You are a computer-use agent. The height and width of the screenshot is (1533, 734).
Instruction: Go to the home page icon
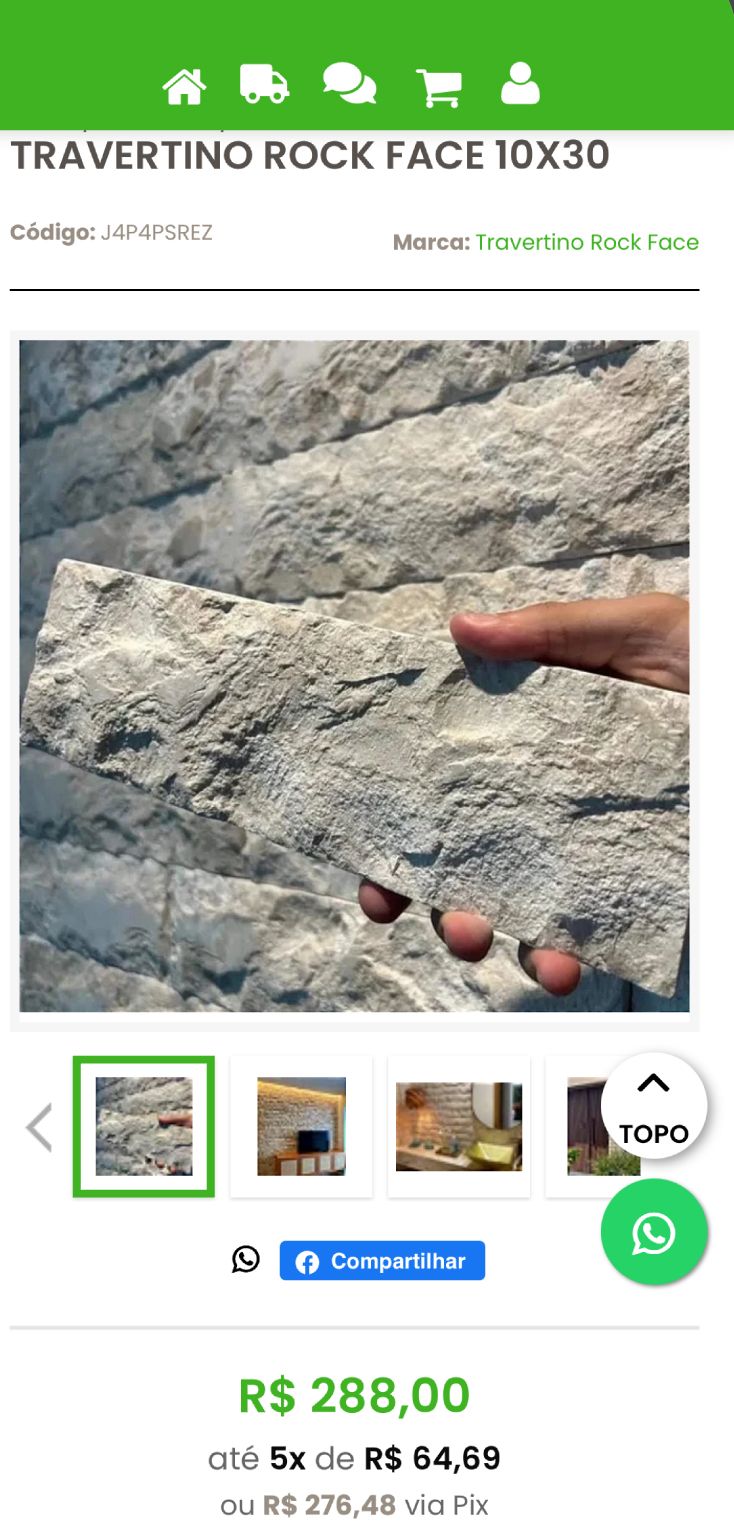click(x=184, y=86)
